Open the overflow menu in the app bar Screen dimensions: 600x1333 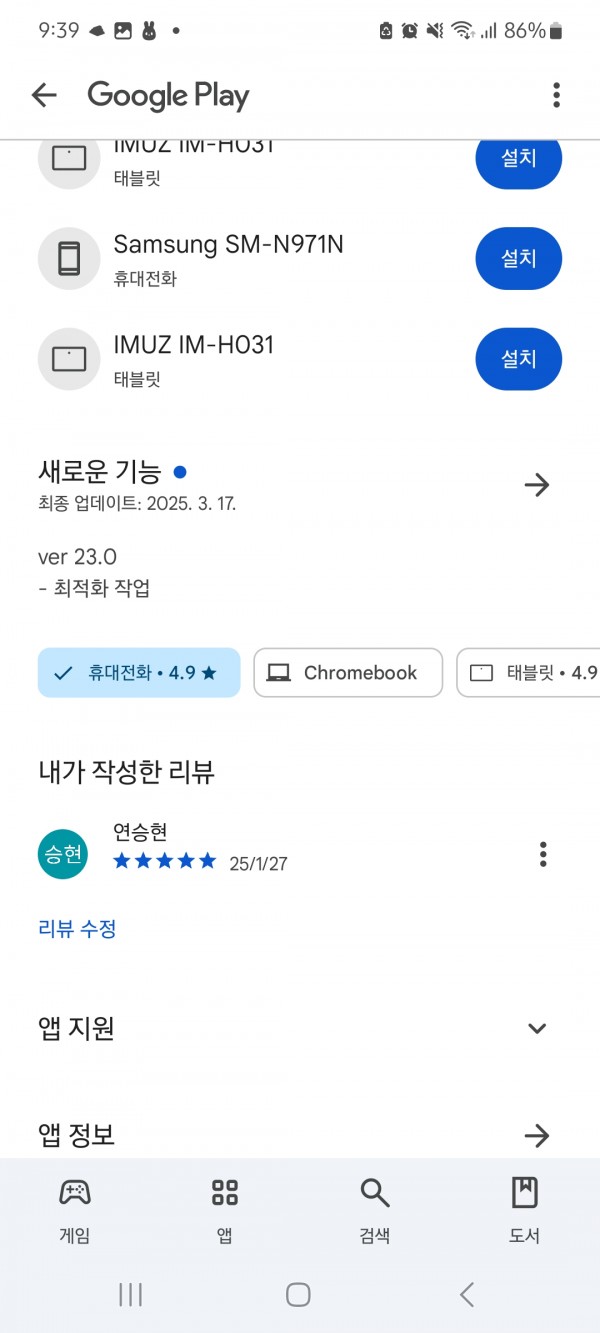click(556, 96)
